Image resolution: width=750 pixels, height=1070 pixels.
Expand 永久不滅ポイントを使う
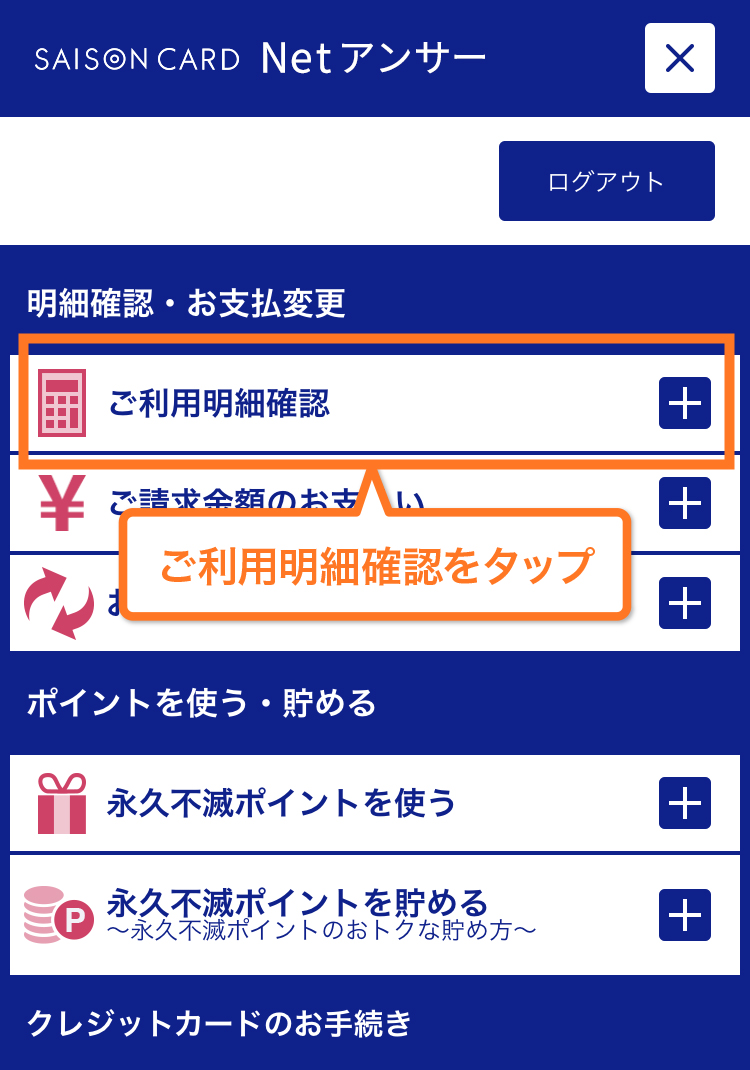tap(685, 803)
